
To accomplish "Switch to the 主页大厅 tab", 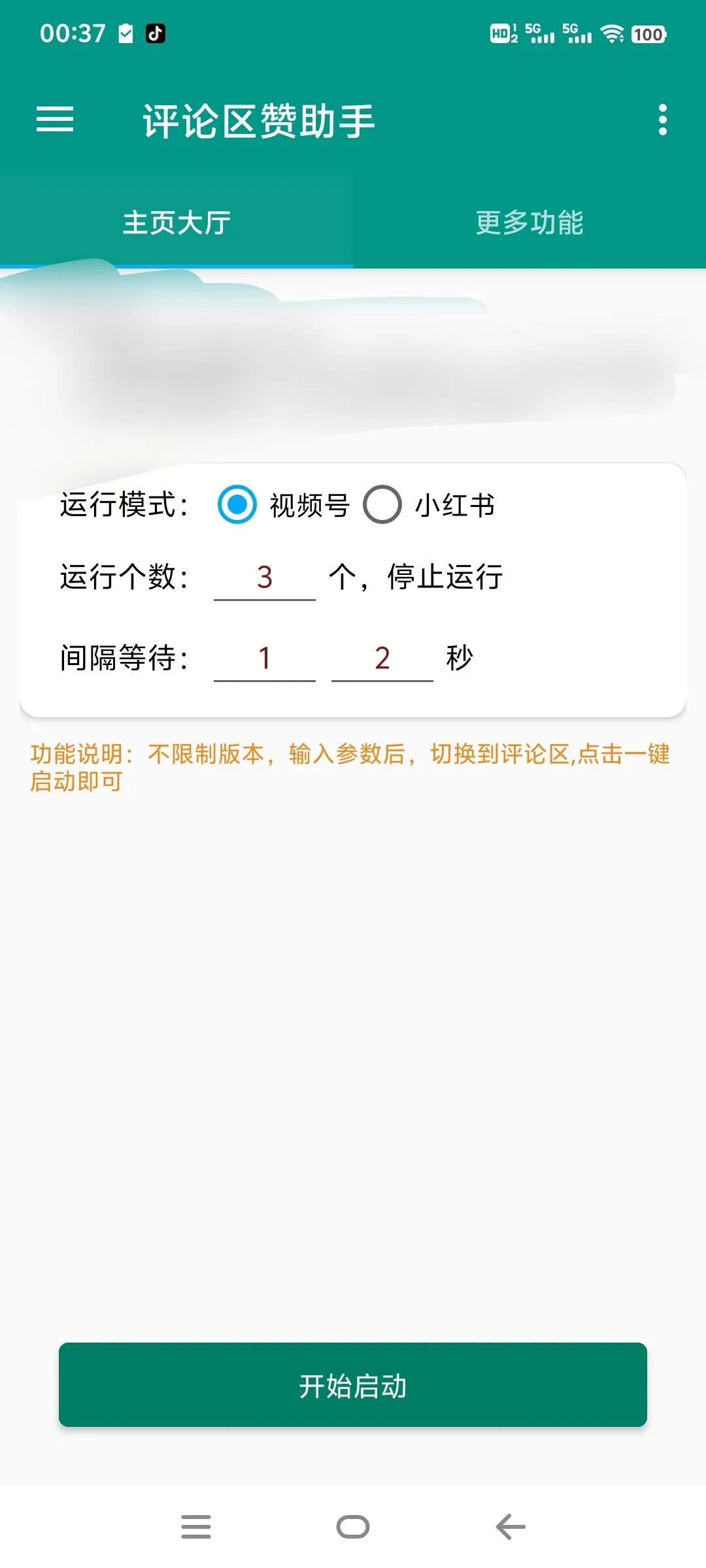I will [175, 223].
